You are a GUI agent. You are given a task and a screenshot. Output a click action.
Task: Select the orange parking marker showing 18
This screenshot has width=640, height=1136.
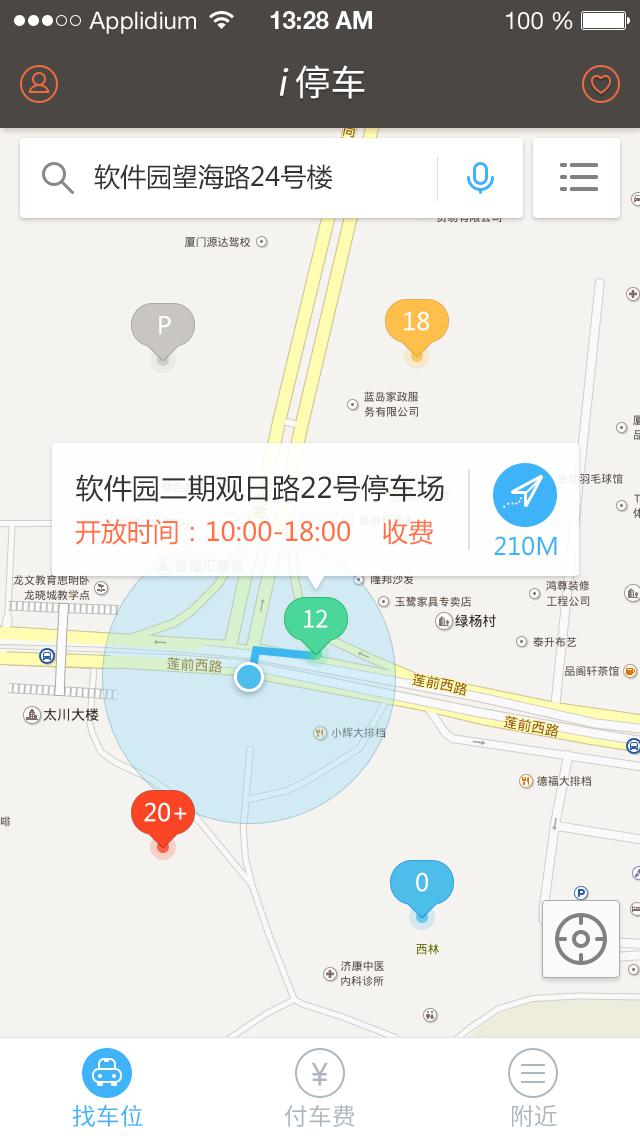[416, 324]
